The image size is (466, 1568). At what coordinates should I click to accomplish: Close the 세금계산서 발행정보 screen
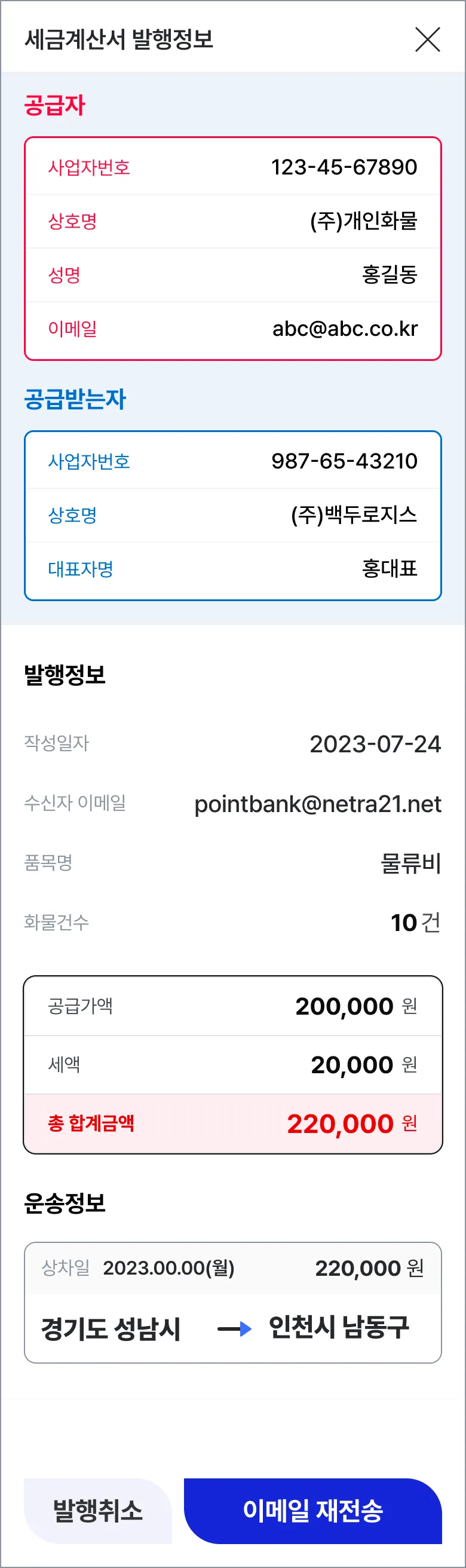tap(427, 40)
